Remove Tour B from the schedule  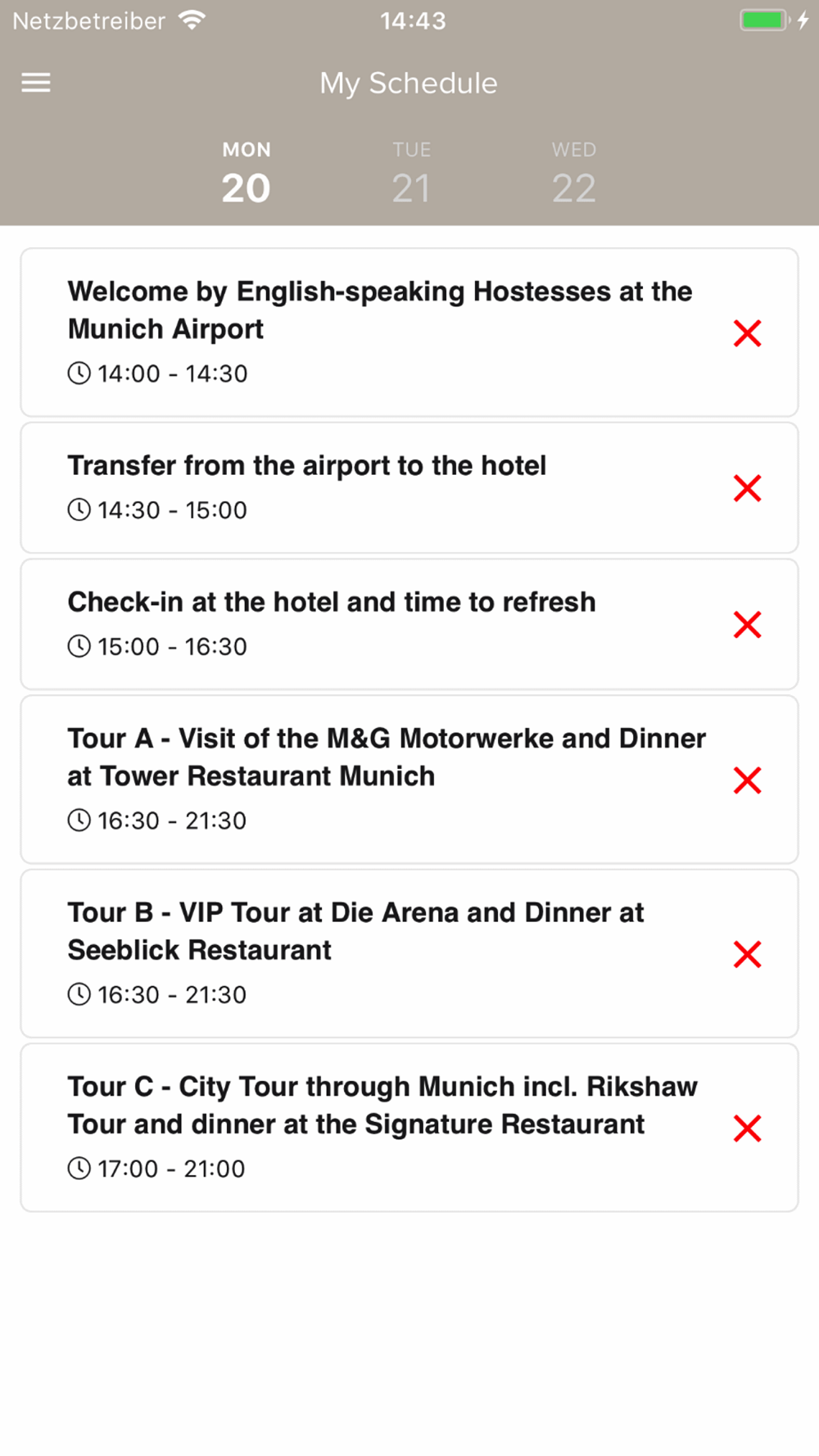click(x=747, y=954)
